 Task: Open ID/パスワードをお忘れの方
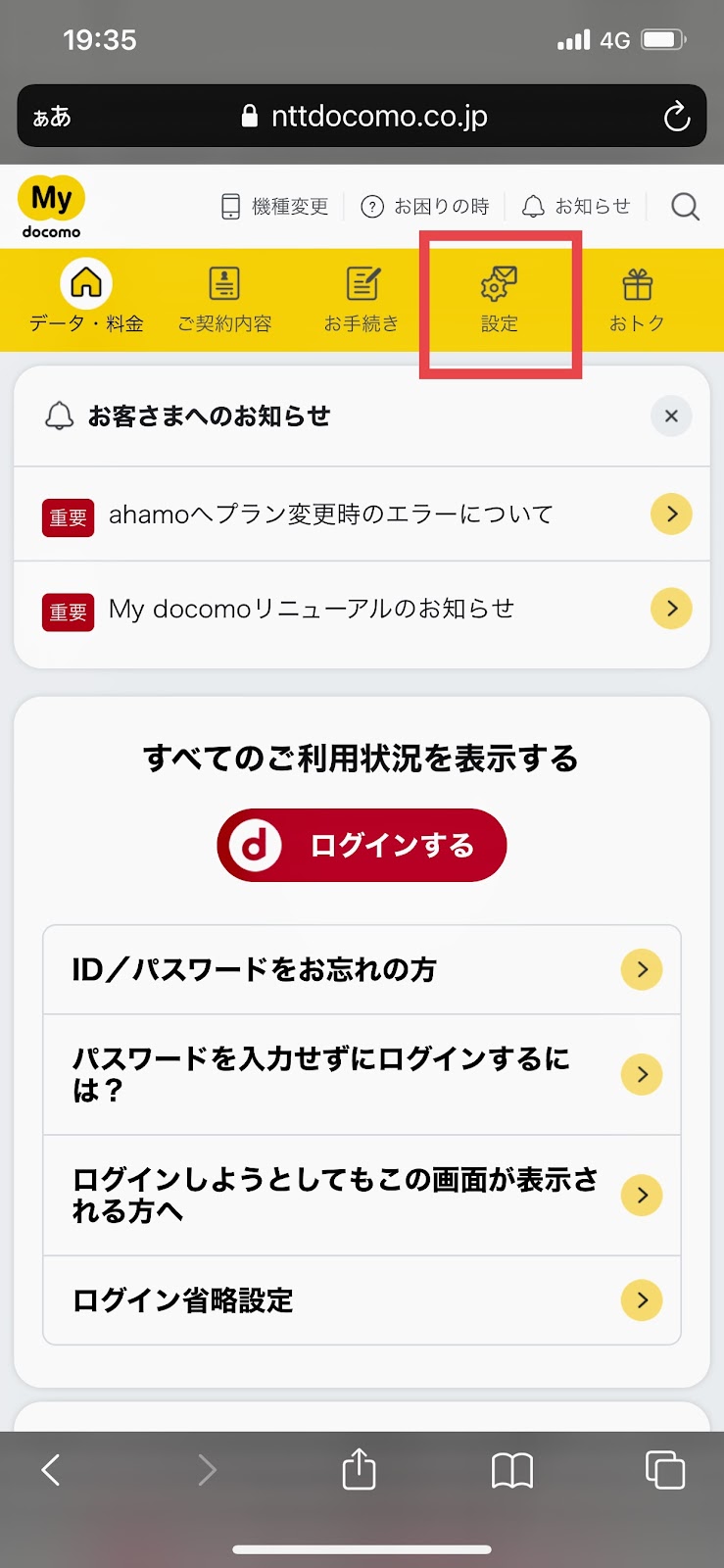pyautogui.click(x=362, y=970)
